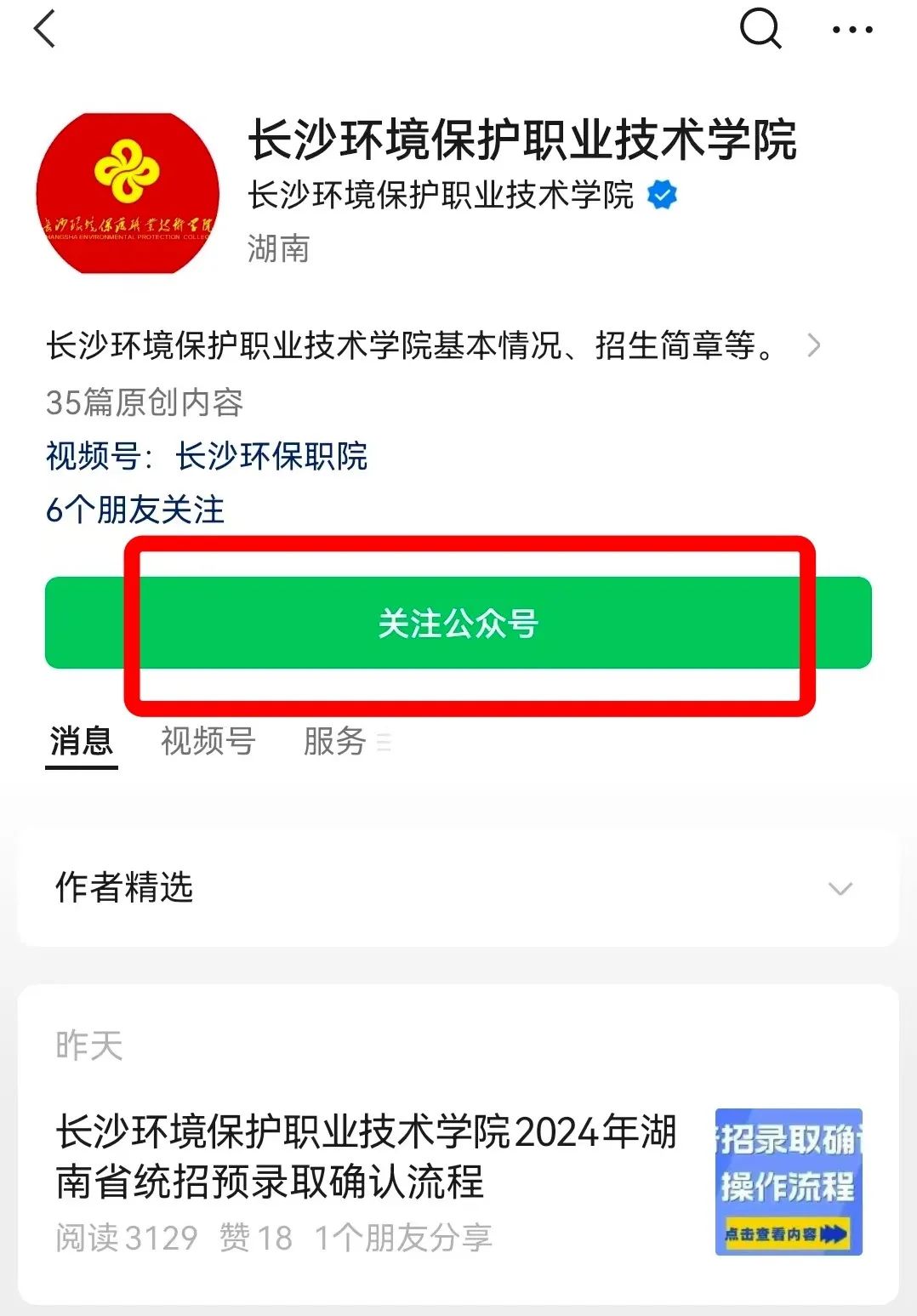Open the search icon
Image resolution: width=917 pixels, height=1316 pixels.
(760, 30)
